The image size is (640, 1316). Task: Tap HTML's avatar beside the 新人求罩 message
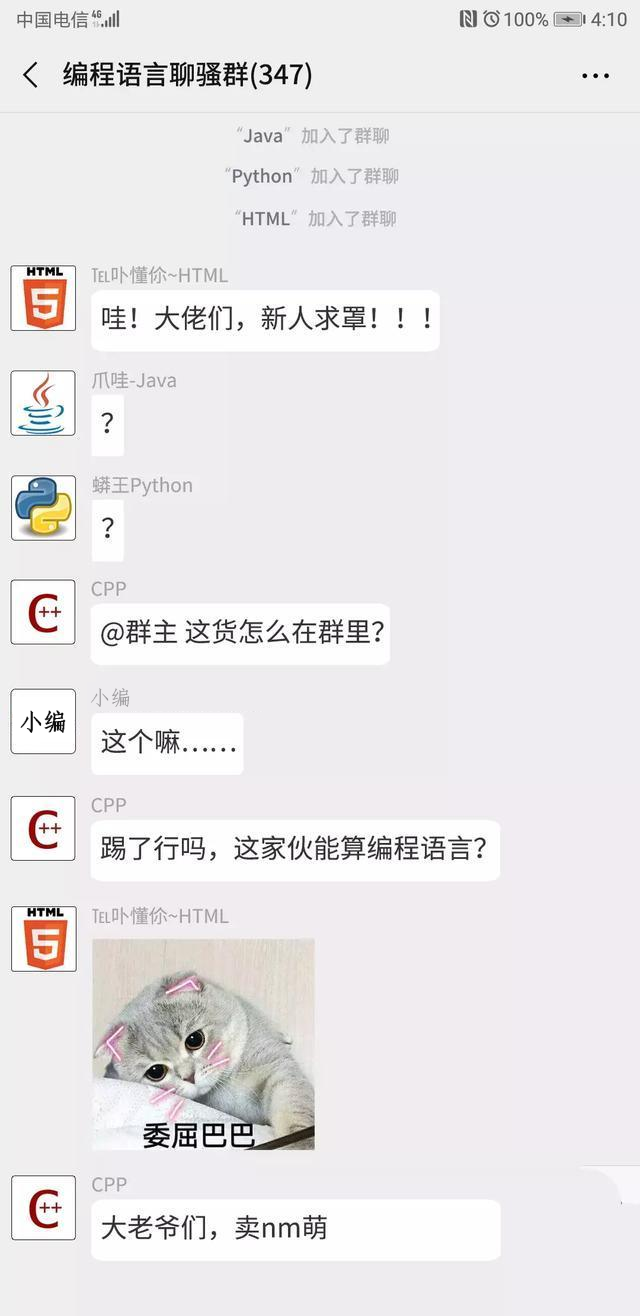(x=43, y=298)
